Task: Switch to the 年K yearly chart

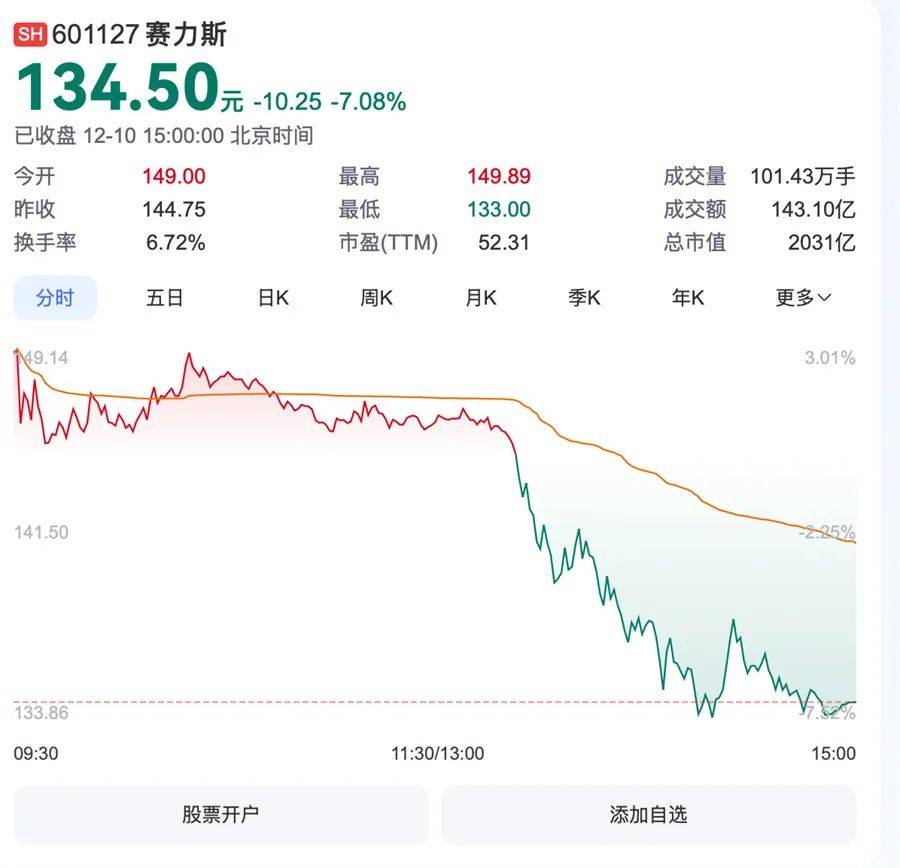Action: click(x=689, y=298)
